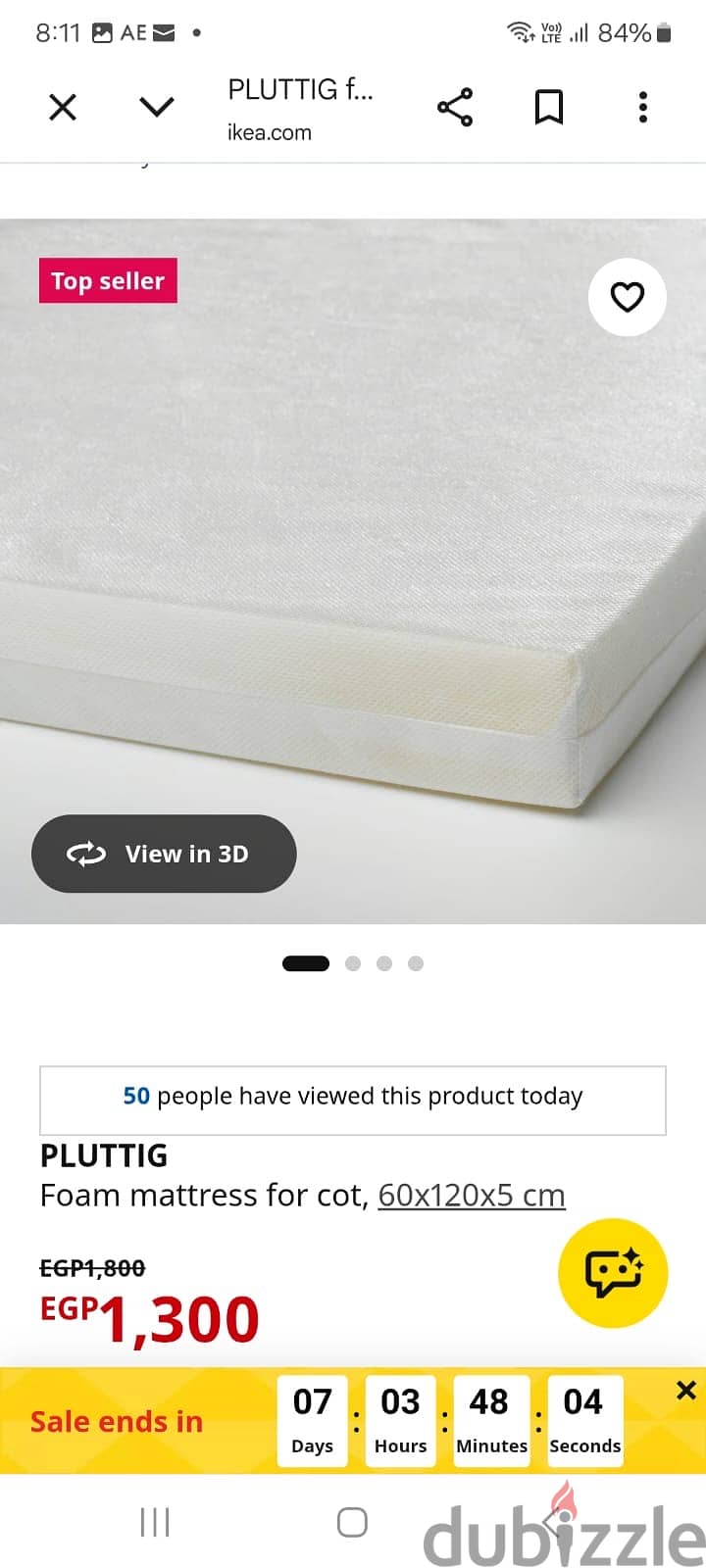This screenshot has width=706, height=1568.
Task: Tap View in 3D button
Action: (164, 854)
